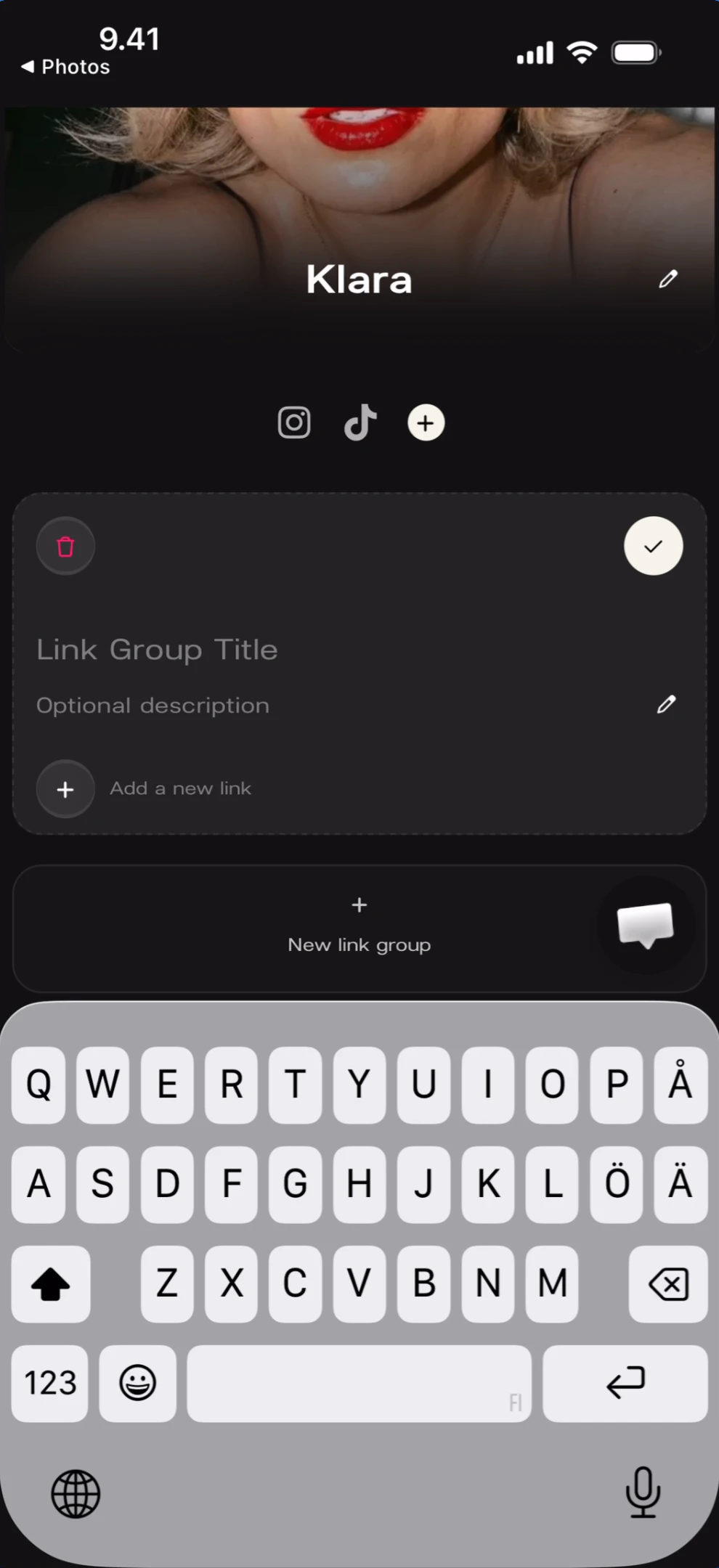Edit the profile name via the pencil icon
This screenshot has height=1568, width=719.
click(668, 279)
